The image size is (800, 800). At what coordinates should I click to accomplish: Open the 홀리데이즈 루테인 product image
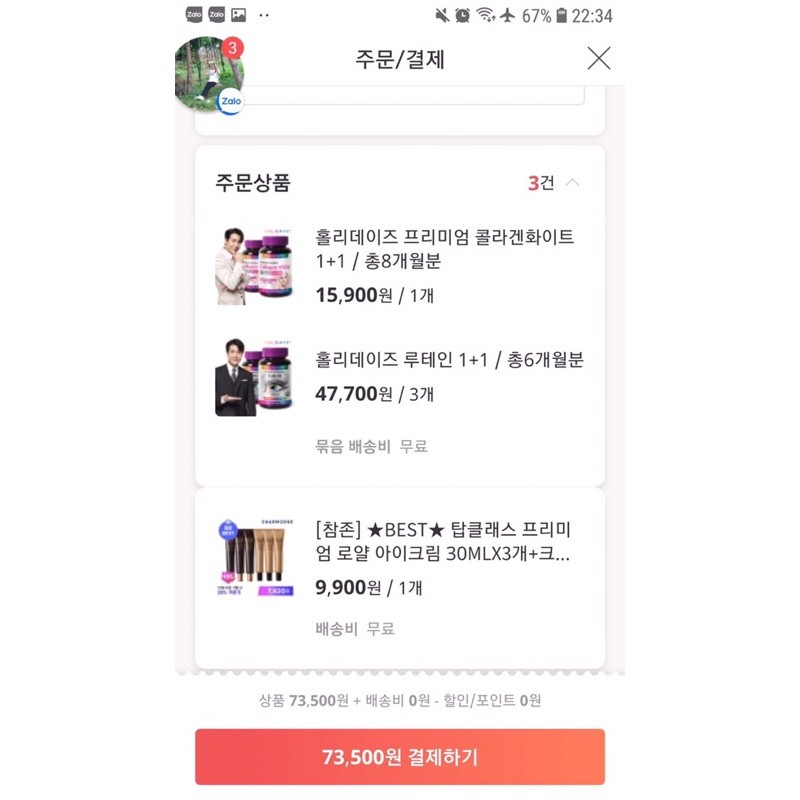(254, 377)
